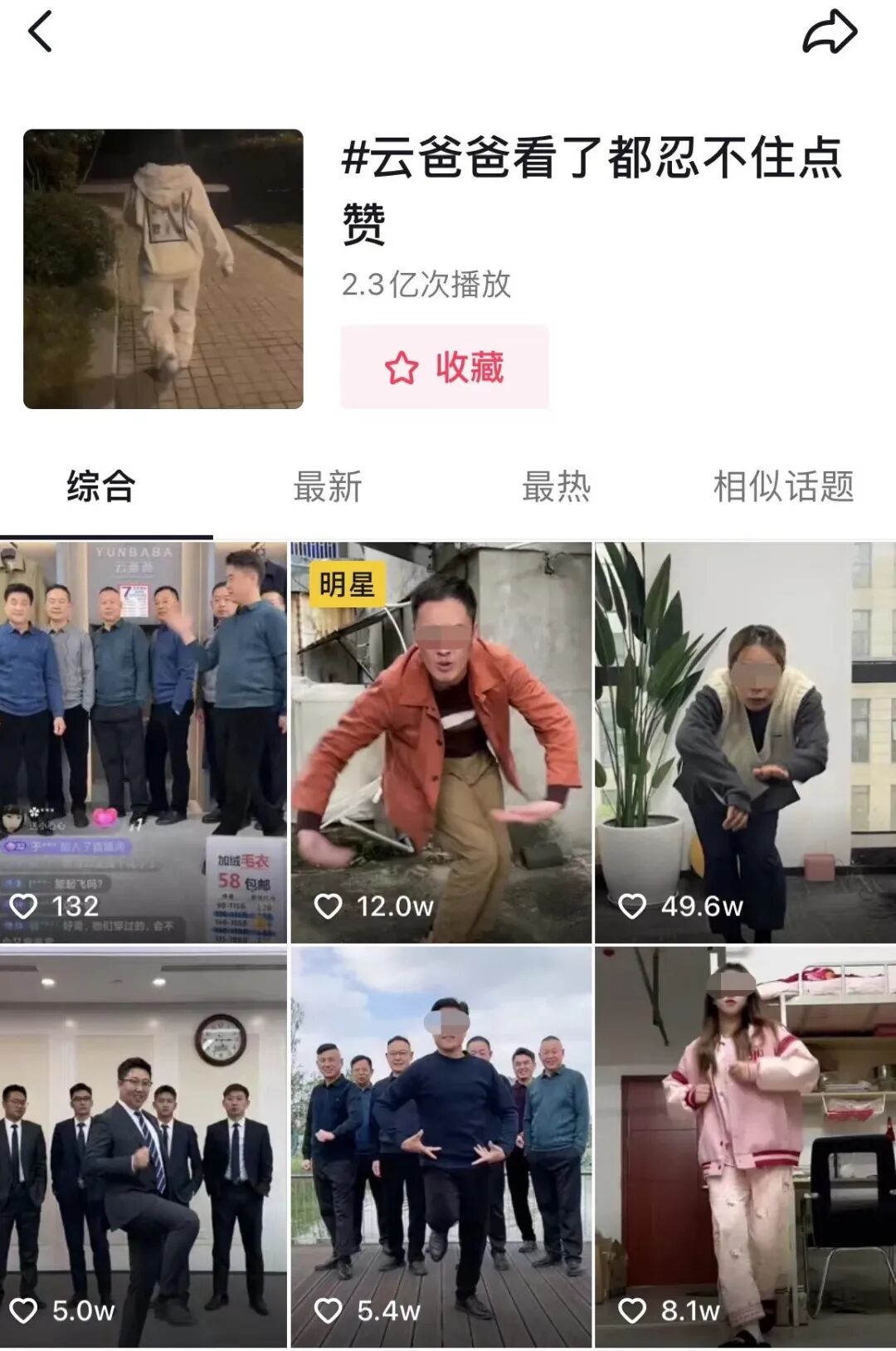
Task: Open the video with 49.6w likes
Action: [x=745, y=742]
